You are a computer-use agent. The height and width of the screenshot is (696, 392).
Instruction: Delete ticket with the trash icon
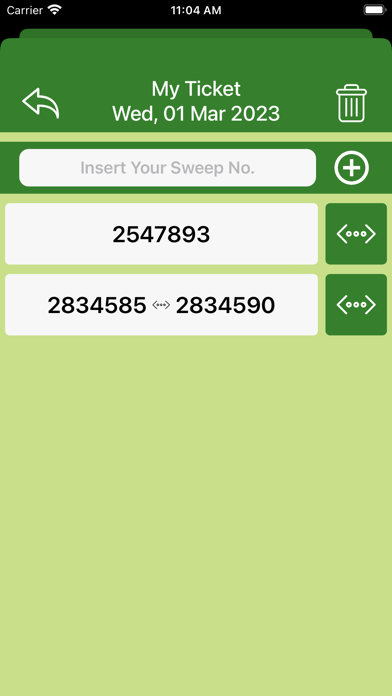click(351, 103)
